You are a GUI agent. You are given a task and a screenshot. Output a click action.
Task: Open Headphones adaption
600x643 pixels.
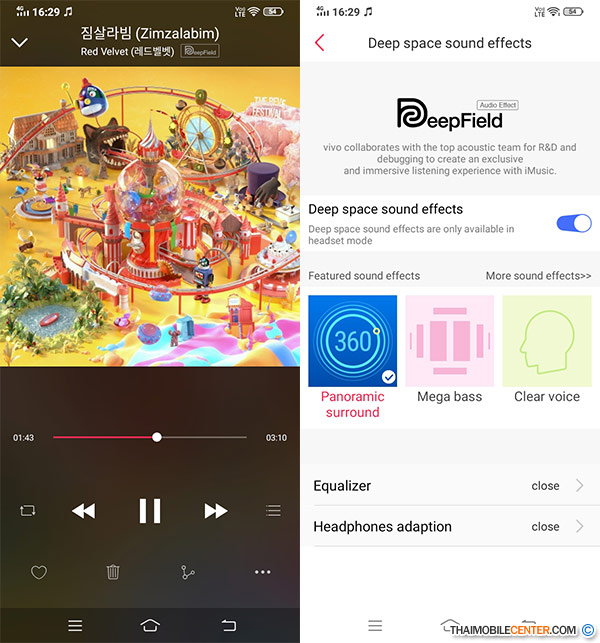coord(450,526)
